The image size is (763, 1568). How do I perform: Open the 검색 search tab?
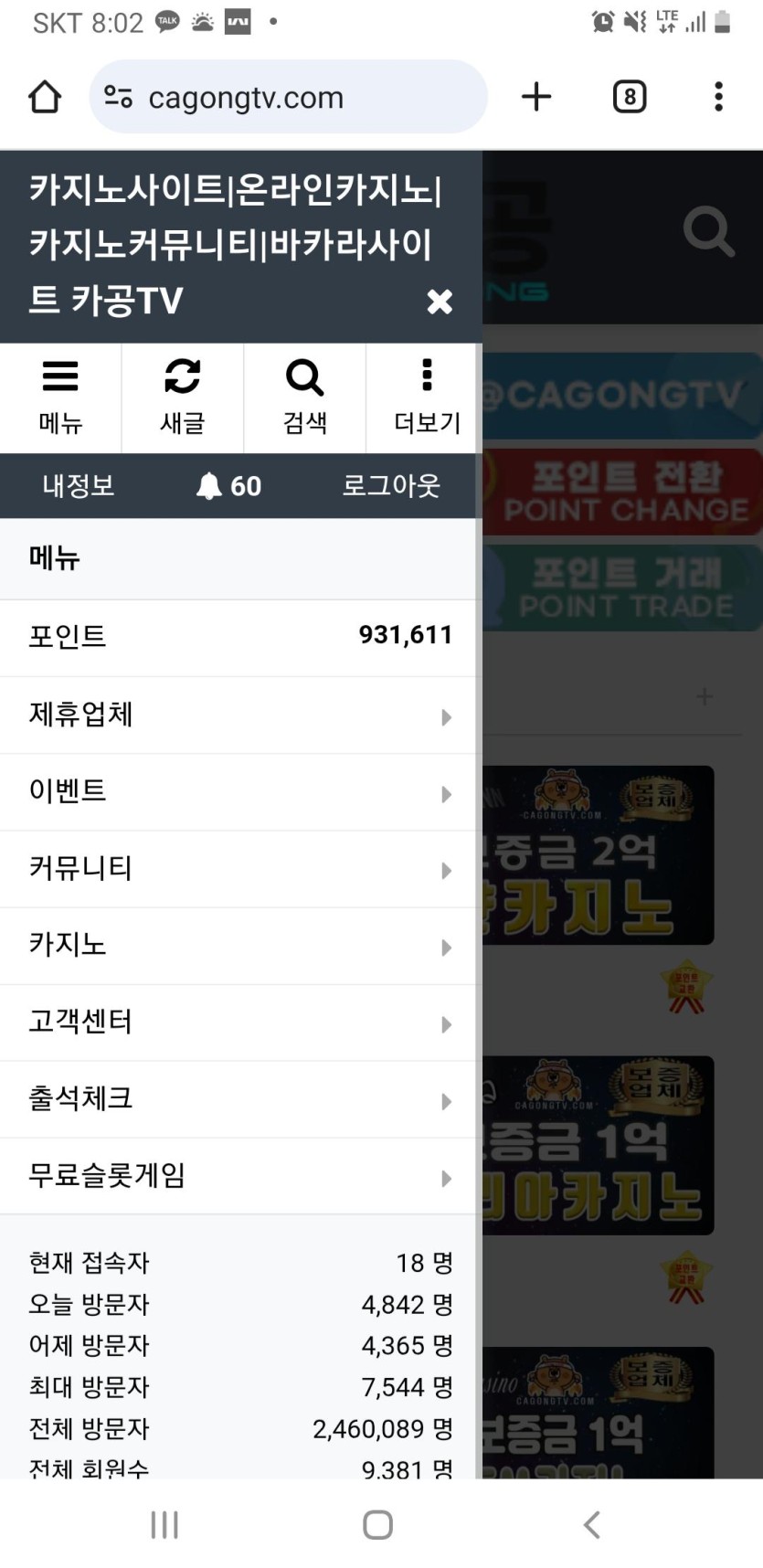304,397
